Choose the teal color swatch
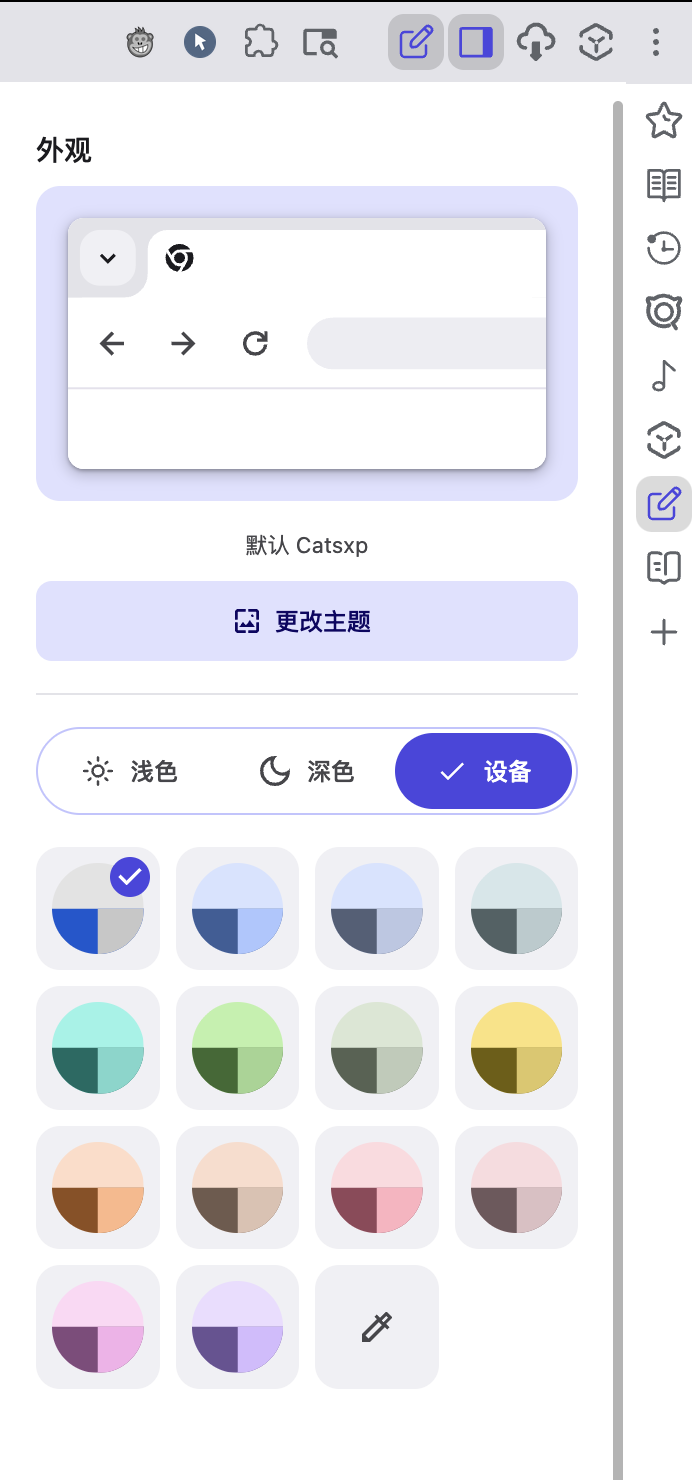 (98, 1048)
